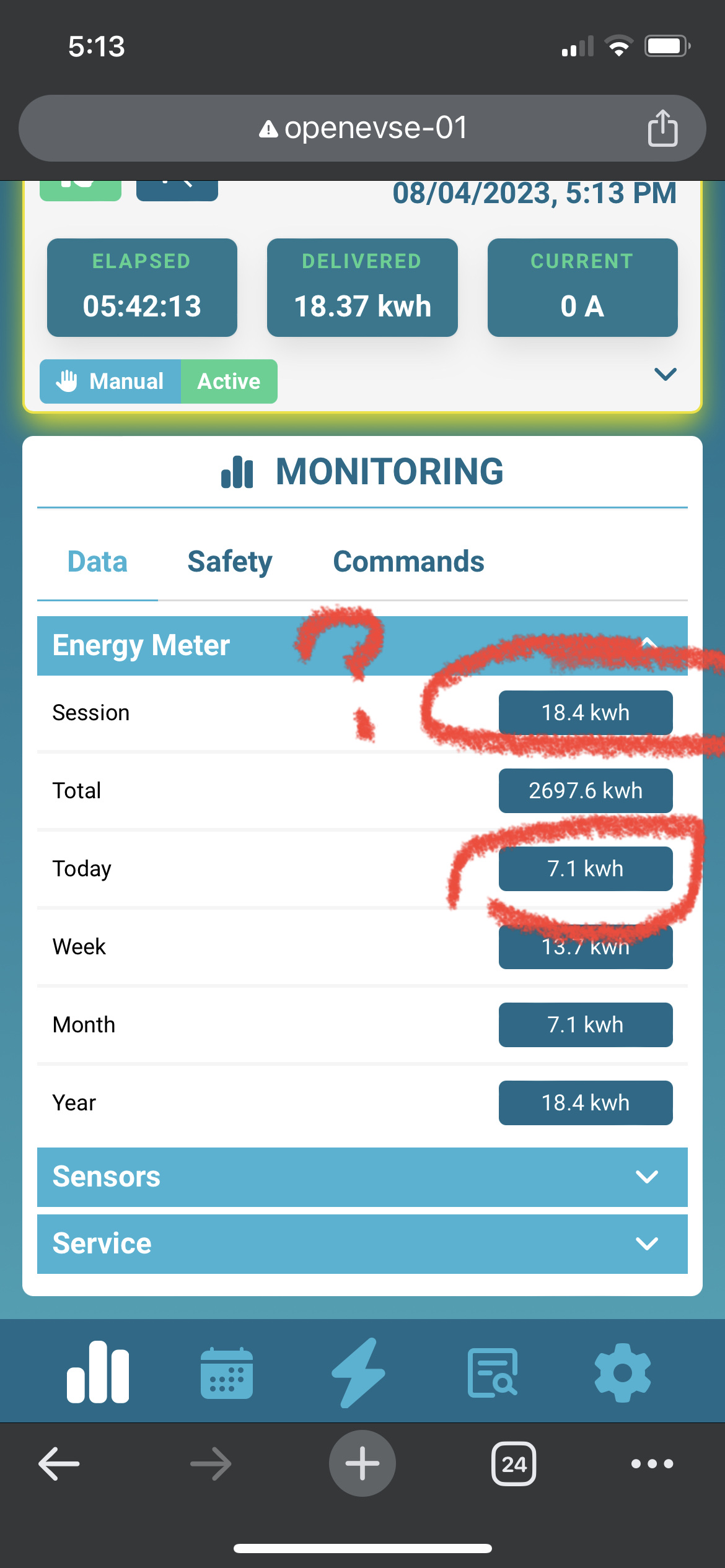Tap the green Active status toggle
This screenshot has width=725, height=1568.
point(228,381)
